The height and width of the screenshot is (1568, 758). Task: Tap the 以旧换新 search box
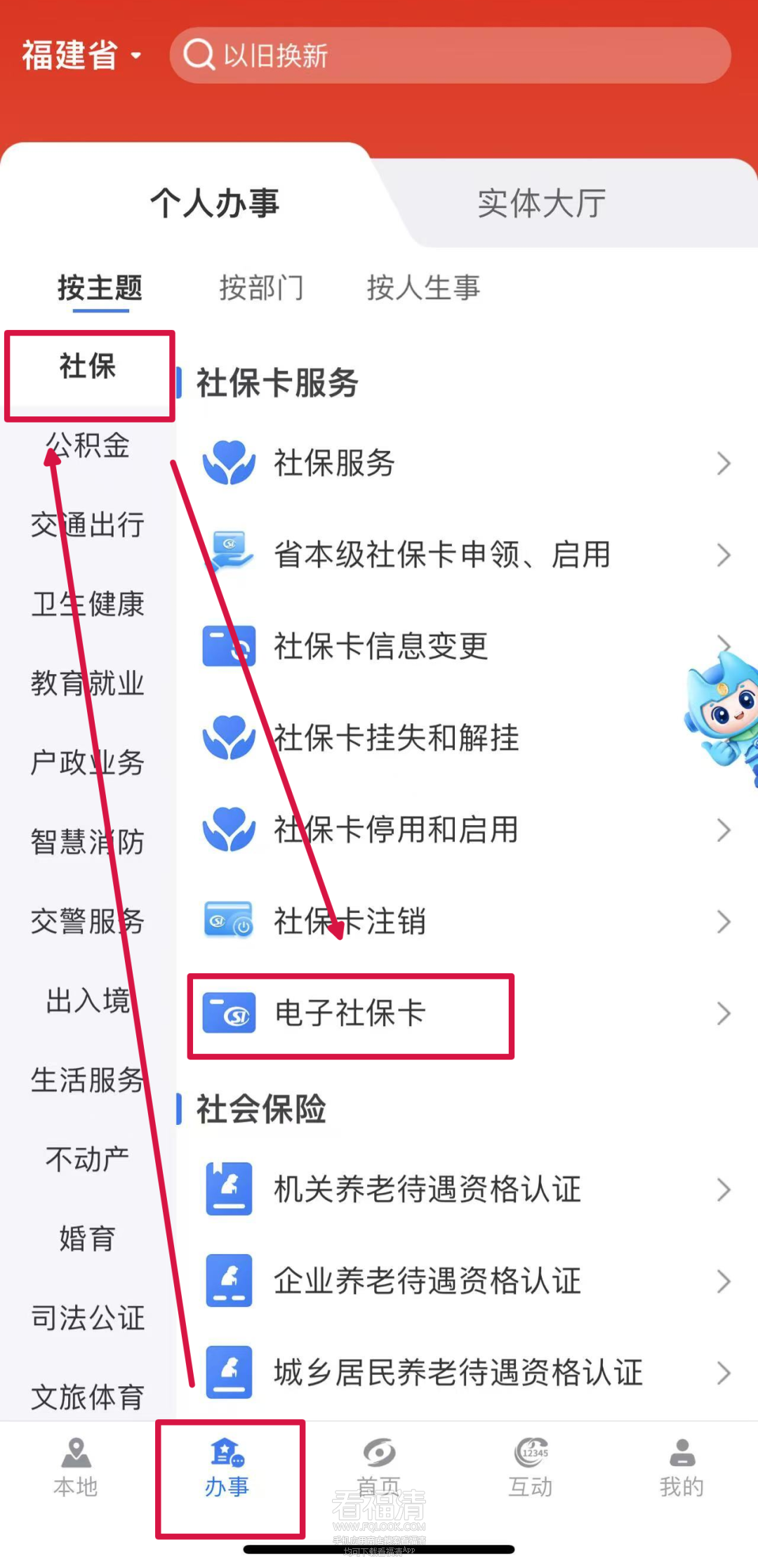click(x=449, y=55)
